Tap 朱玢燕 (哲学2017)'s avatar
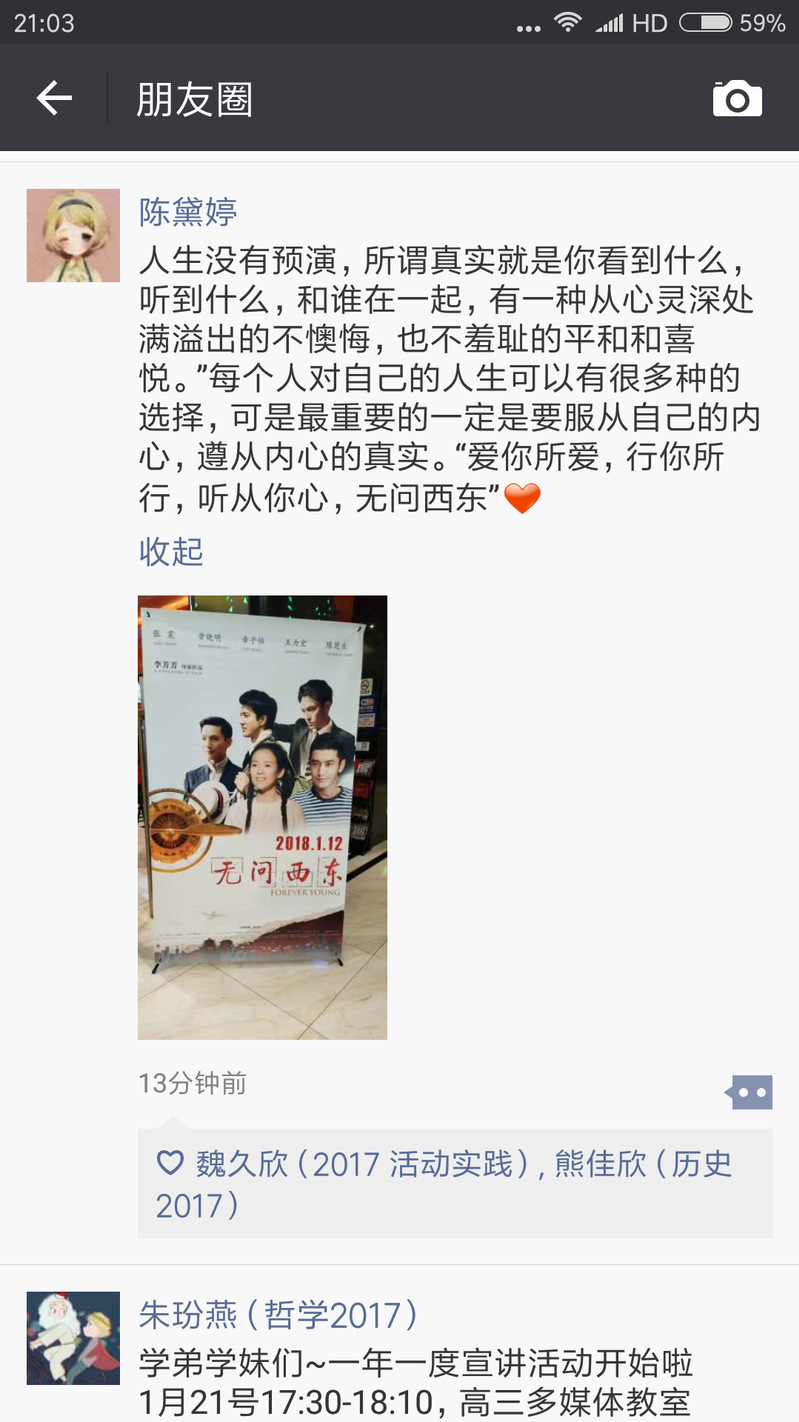 click(73, 1337)
